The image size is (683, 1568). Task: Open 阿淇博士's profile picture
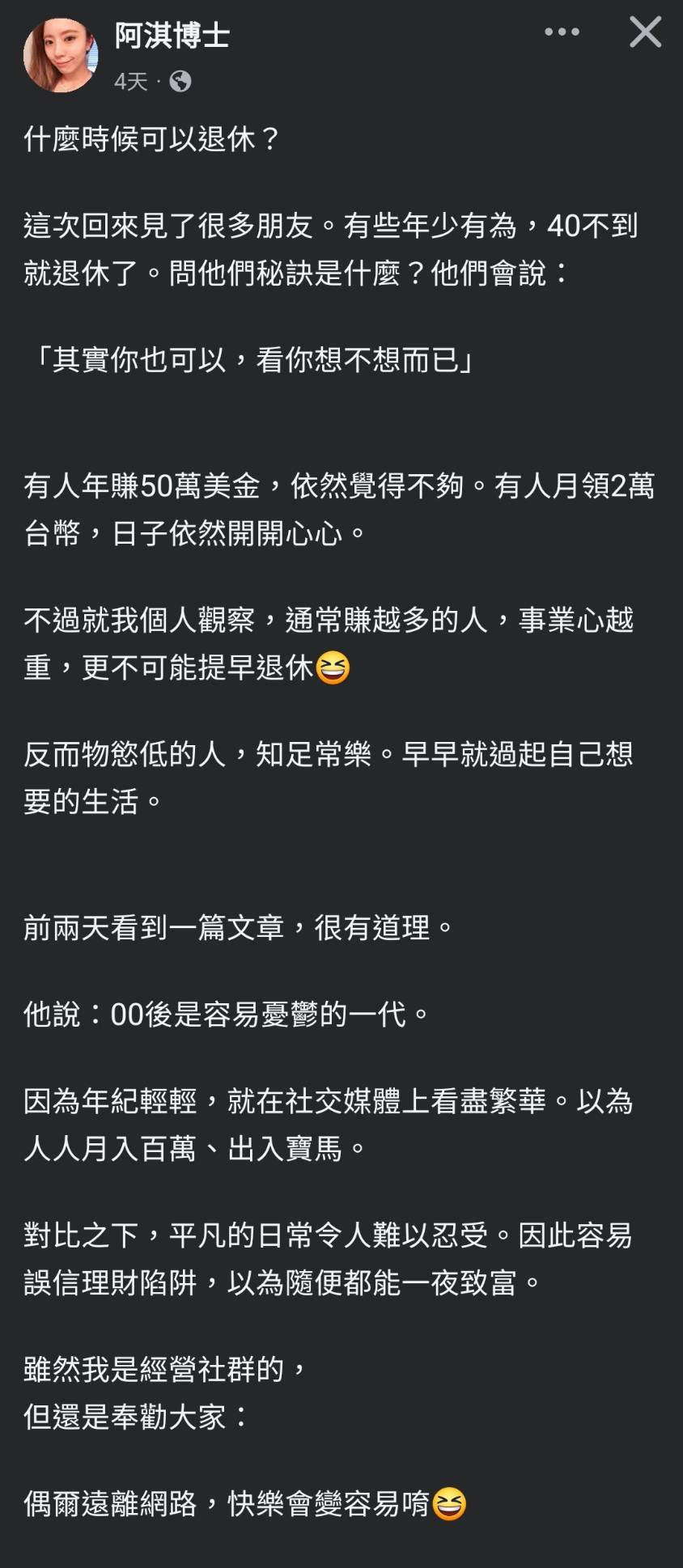(x=61, y=55)
